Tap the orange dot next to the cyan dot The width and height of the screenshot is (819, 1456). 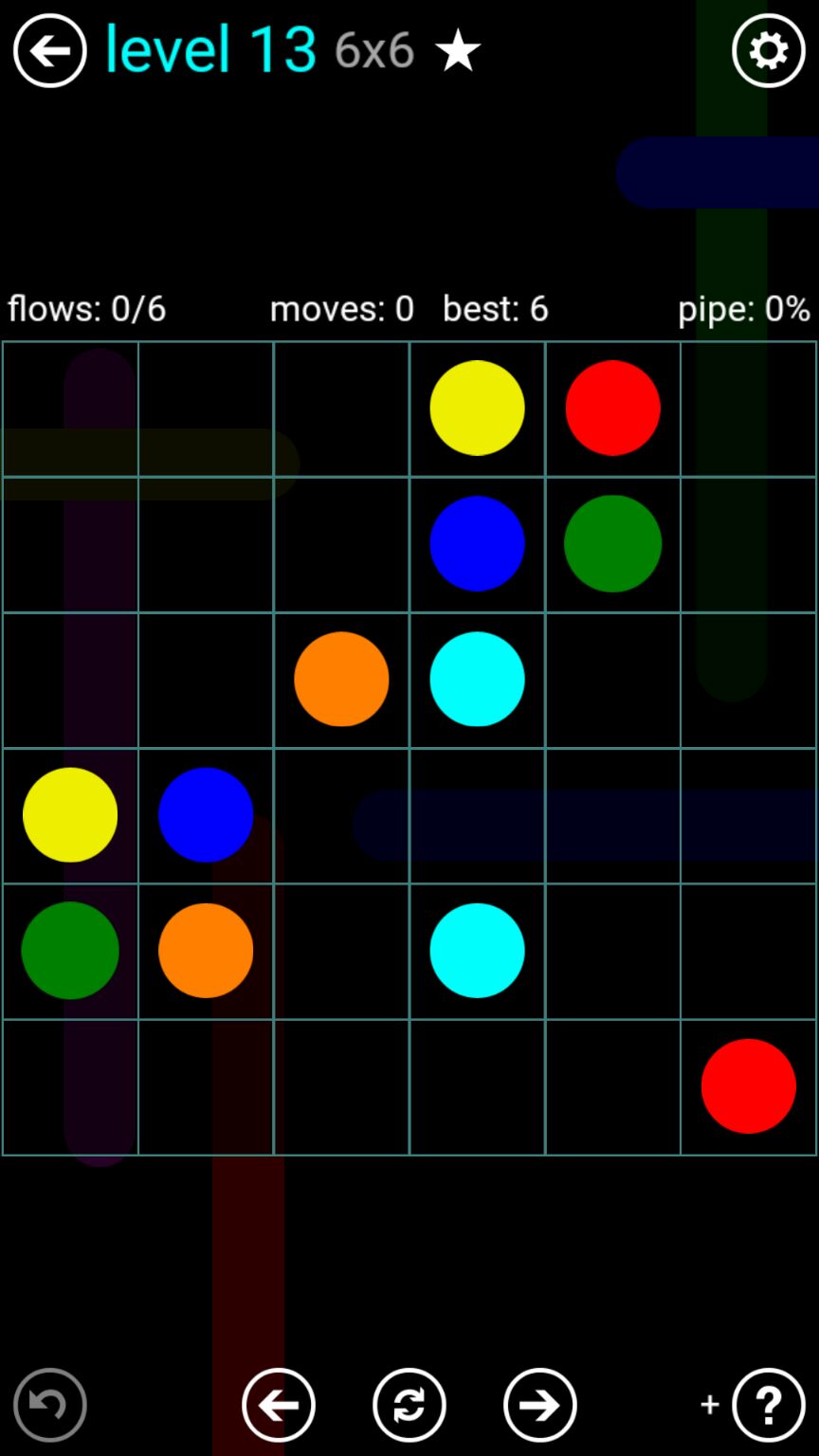pos(341,679)
